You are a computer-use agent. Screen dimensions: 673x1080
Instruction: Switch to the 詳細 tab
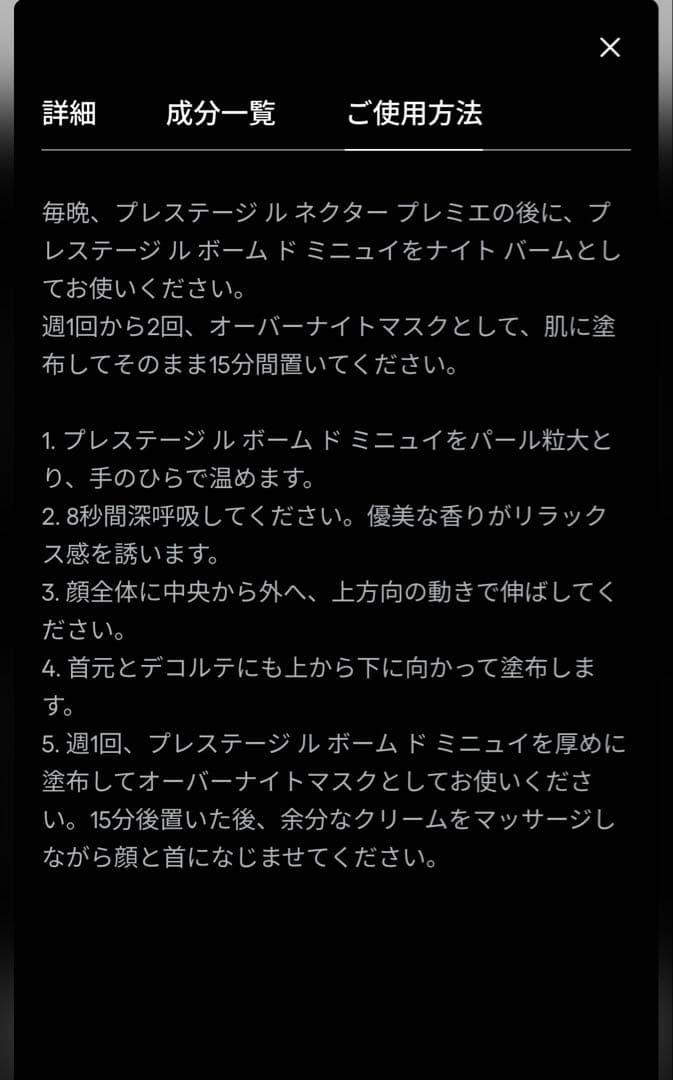click(69, 113)
